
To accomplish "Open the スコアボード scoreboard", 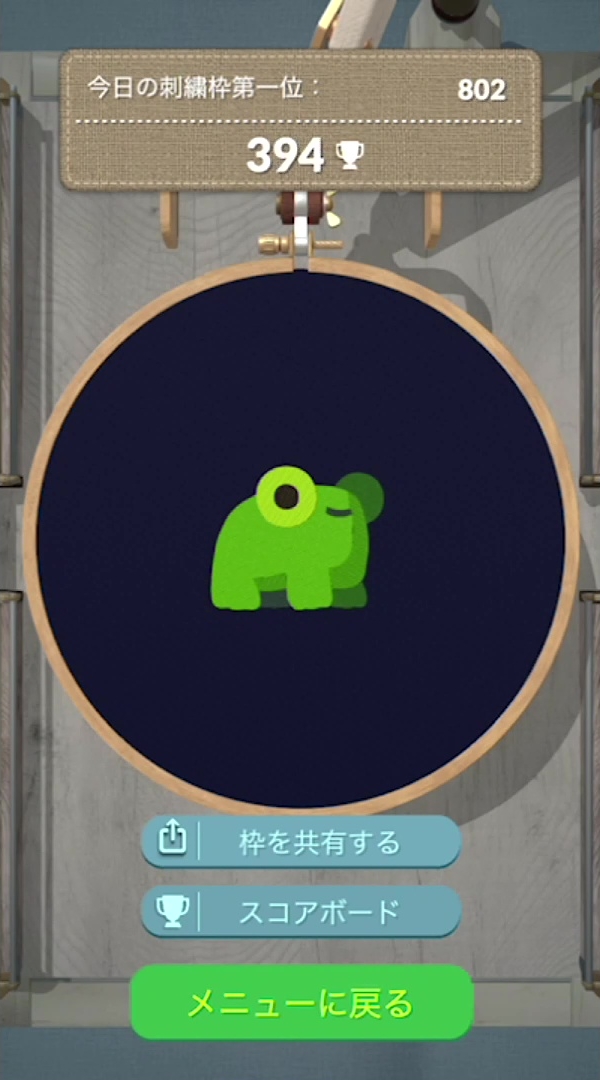I will 301,911.
